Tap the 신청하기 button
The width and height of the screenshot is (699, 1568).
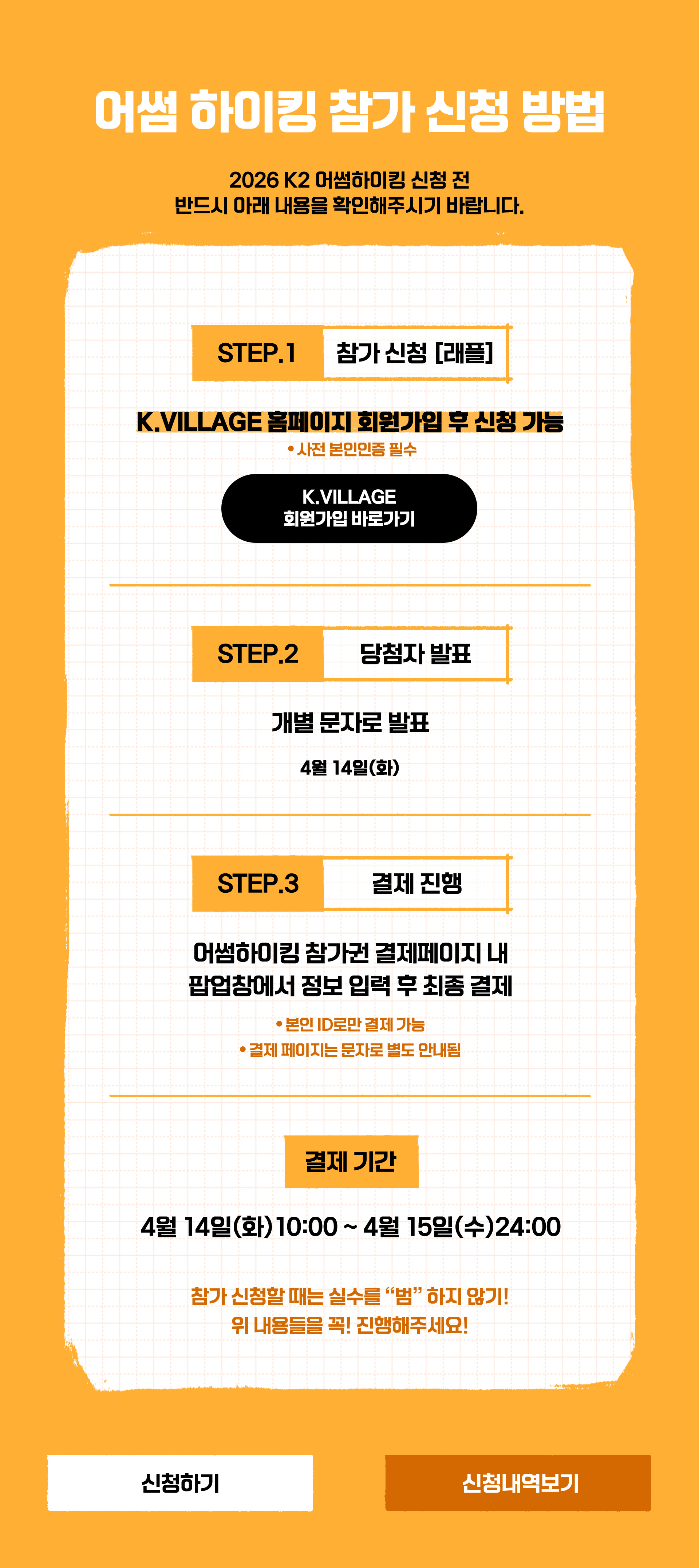(180, 1483)
